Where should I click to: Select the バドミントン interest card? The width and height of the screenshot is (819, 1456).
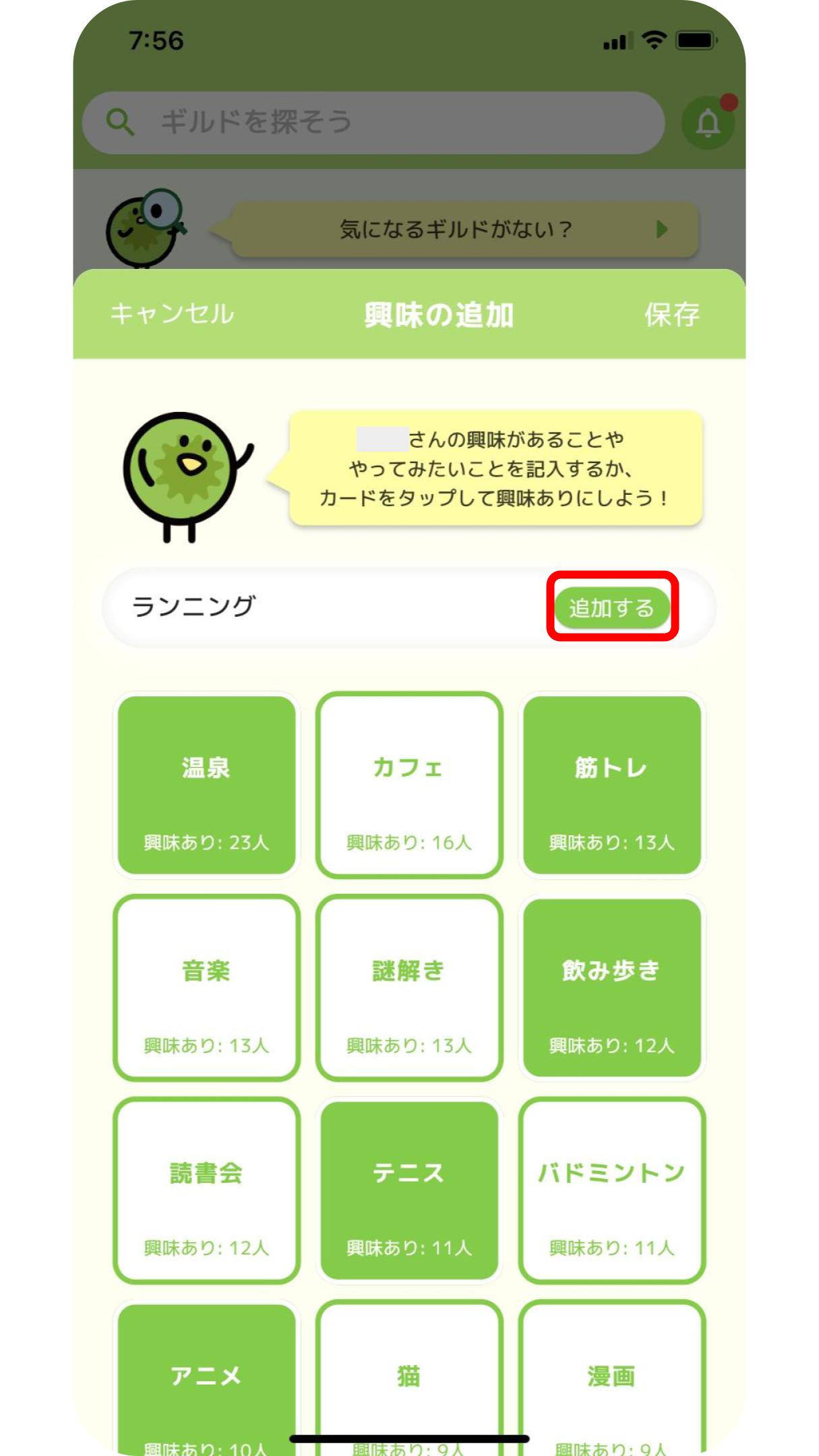click(x=611, y=1190)
